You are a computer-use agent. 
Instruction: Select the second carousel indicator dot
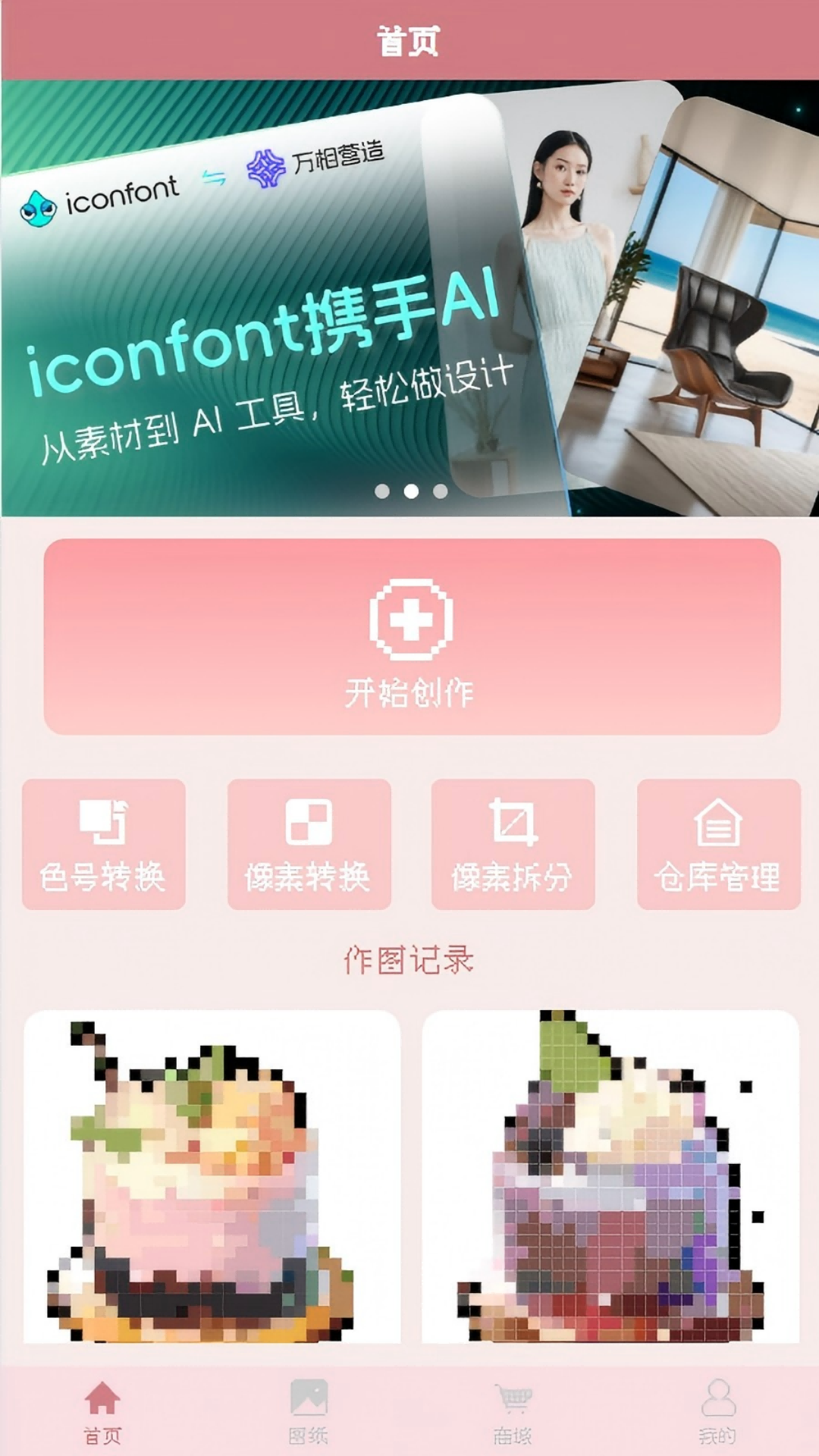[409, 490]
